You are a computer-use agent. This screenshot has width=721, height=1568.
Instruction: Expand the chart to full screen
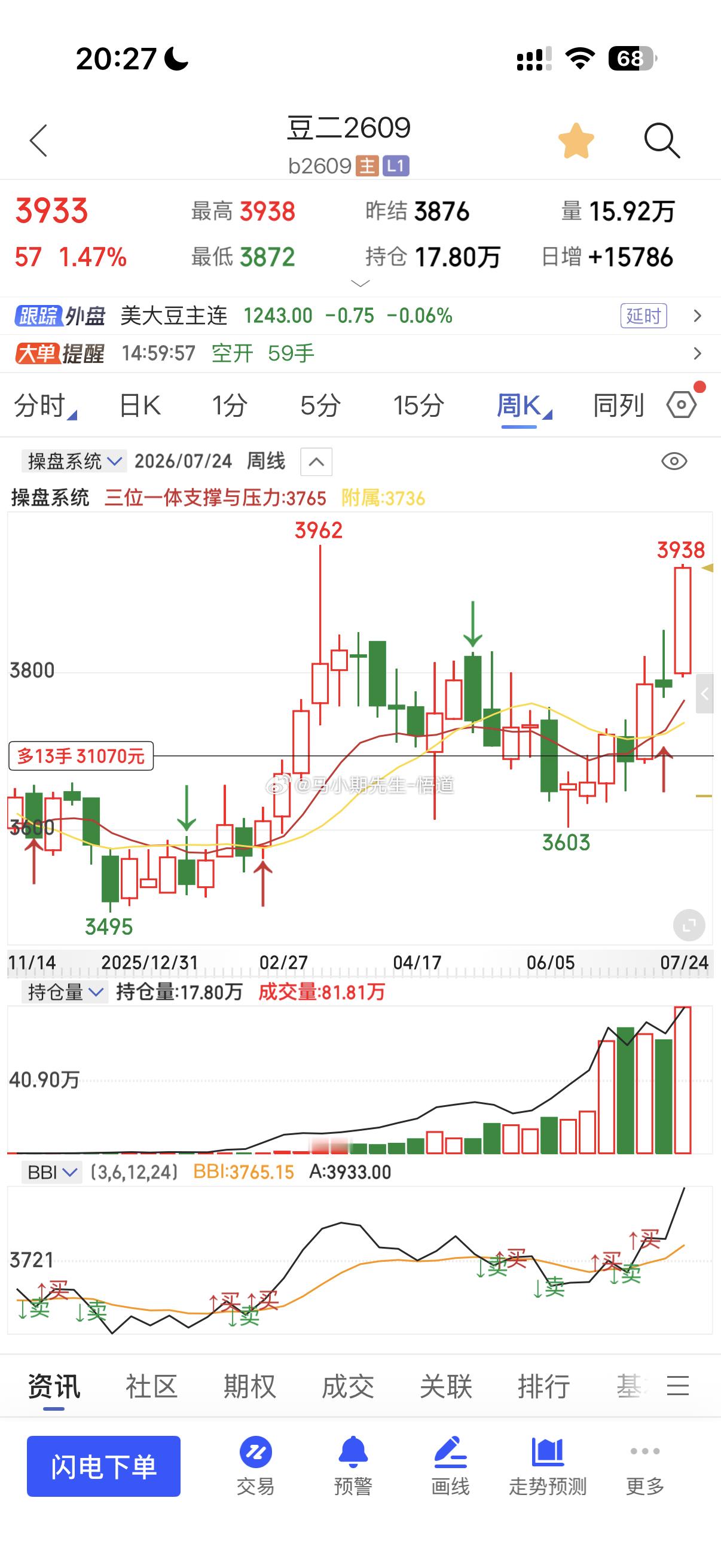[x=689, y=925]
